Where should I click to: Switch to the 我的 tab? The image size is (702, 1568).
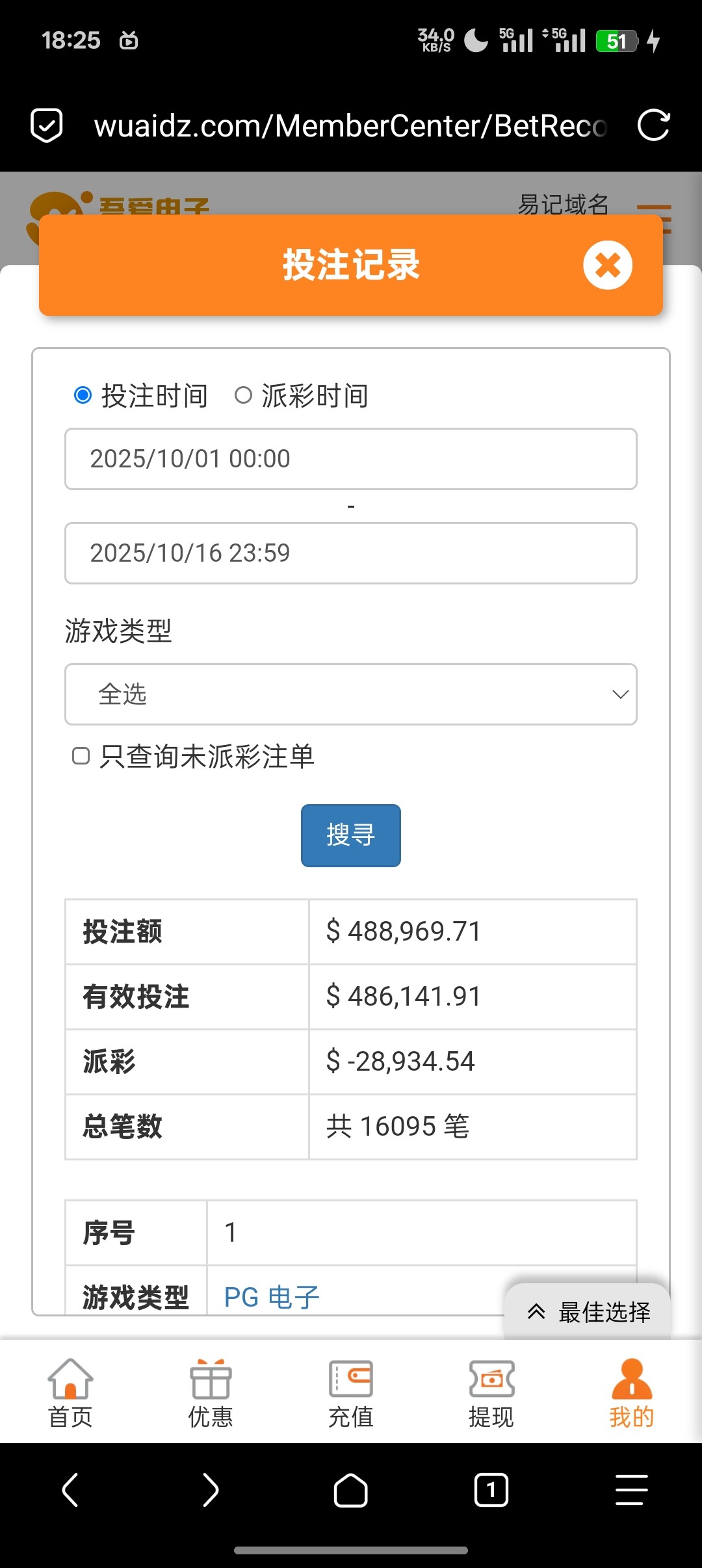[x=631, y=1393]
